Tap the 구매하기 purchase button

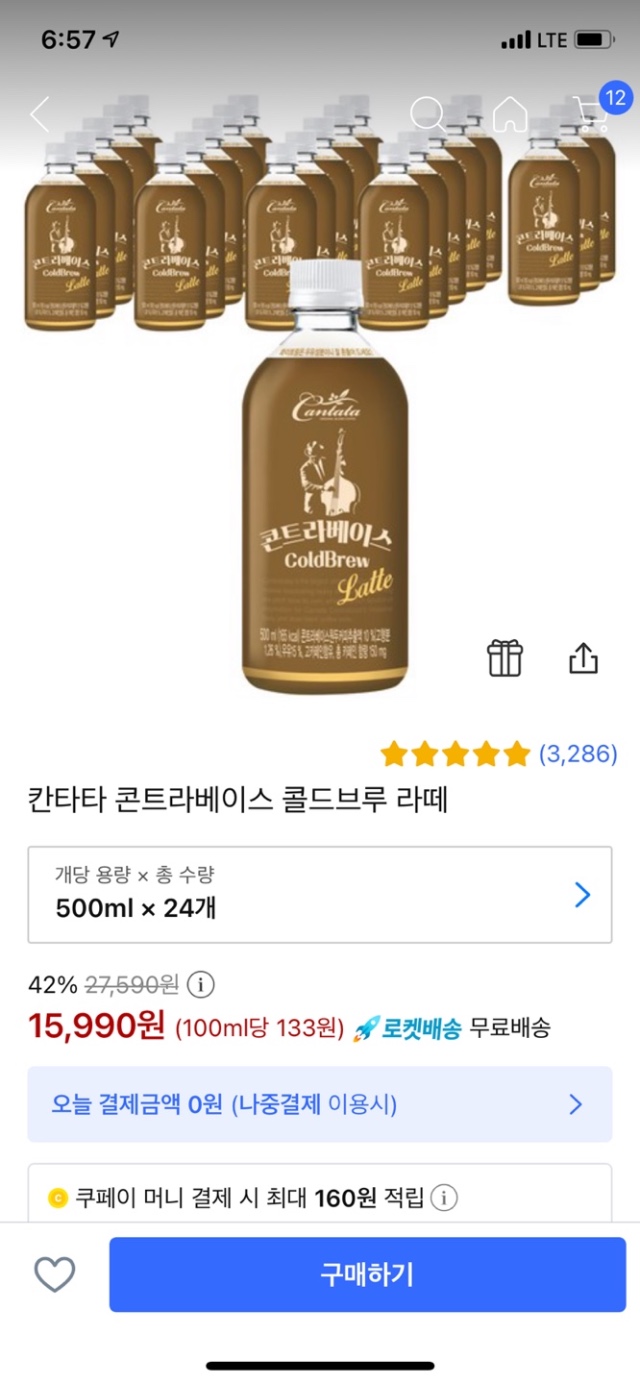[x=367, y=1274]
